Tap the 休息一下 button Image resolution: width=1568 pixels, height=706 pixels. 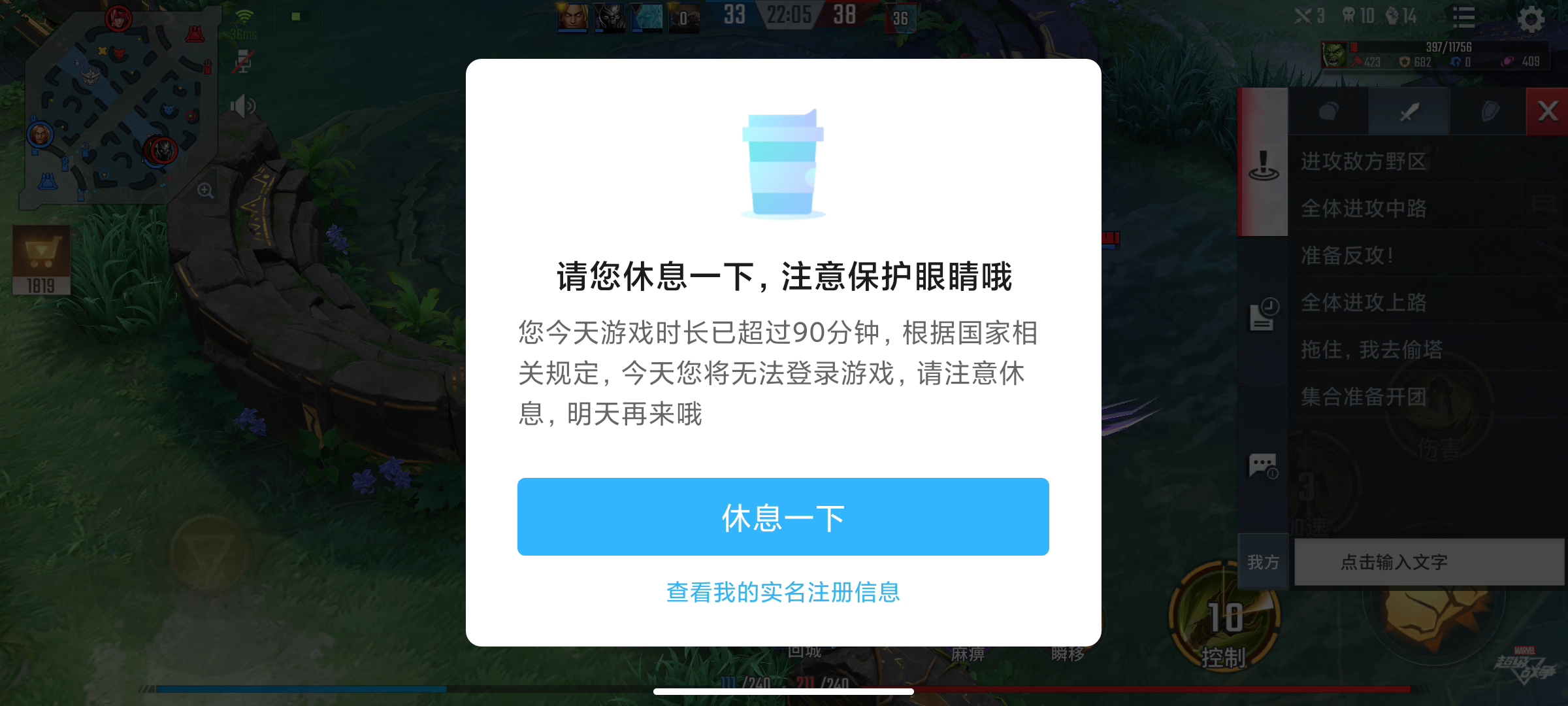pos(783,517)
